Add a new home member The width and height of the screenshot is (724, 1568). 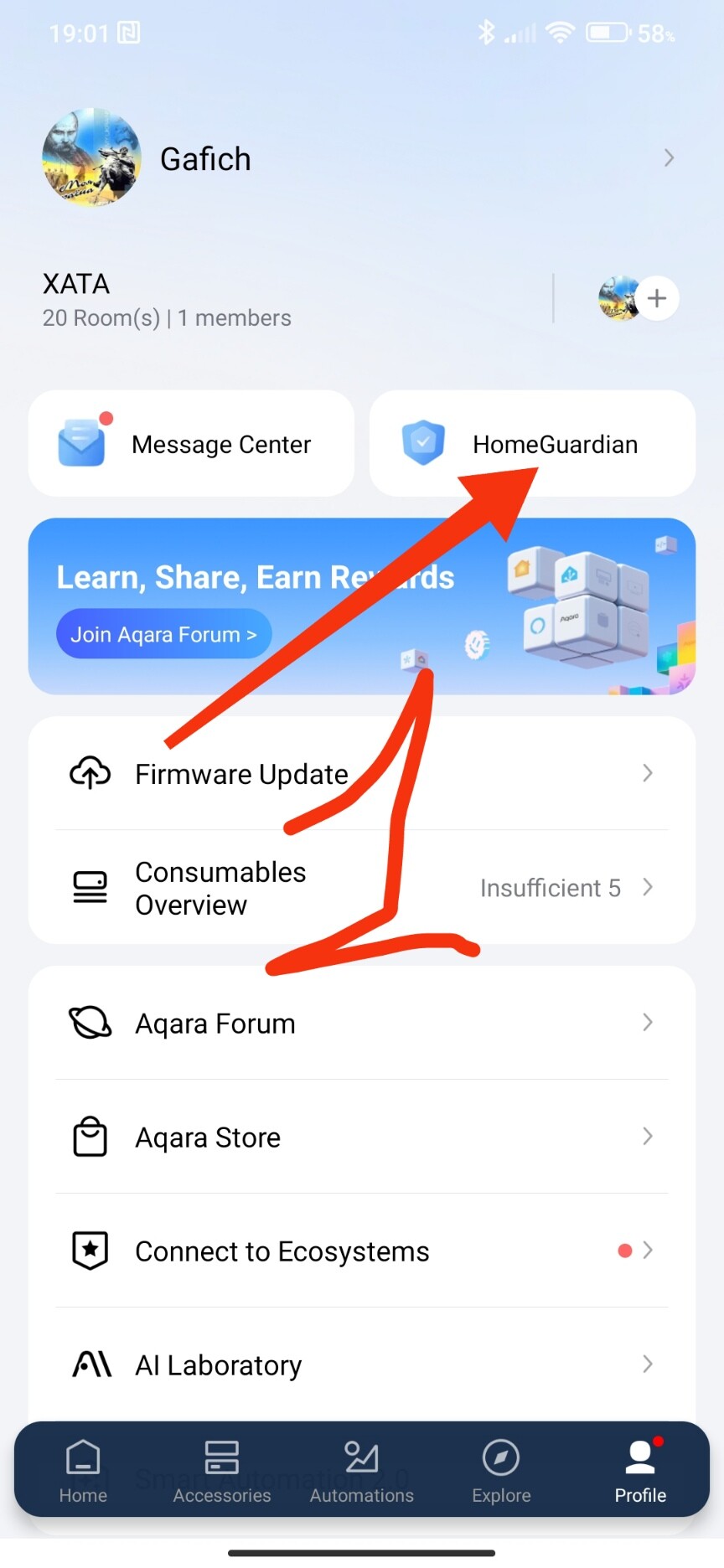tap(657, 298)
